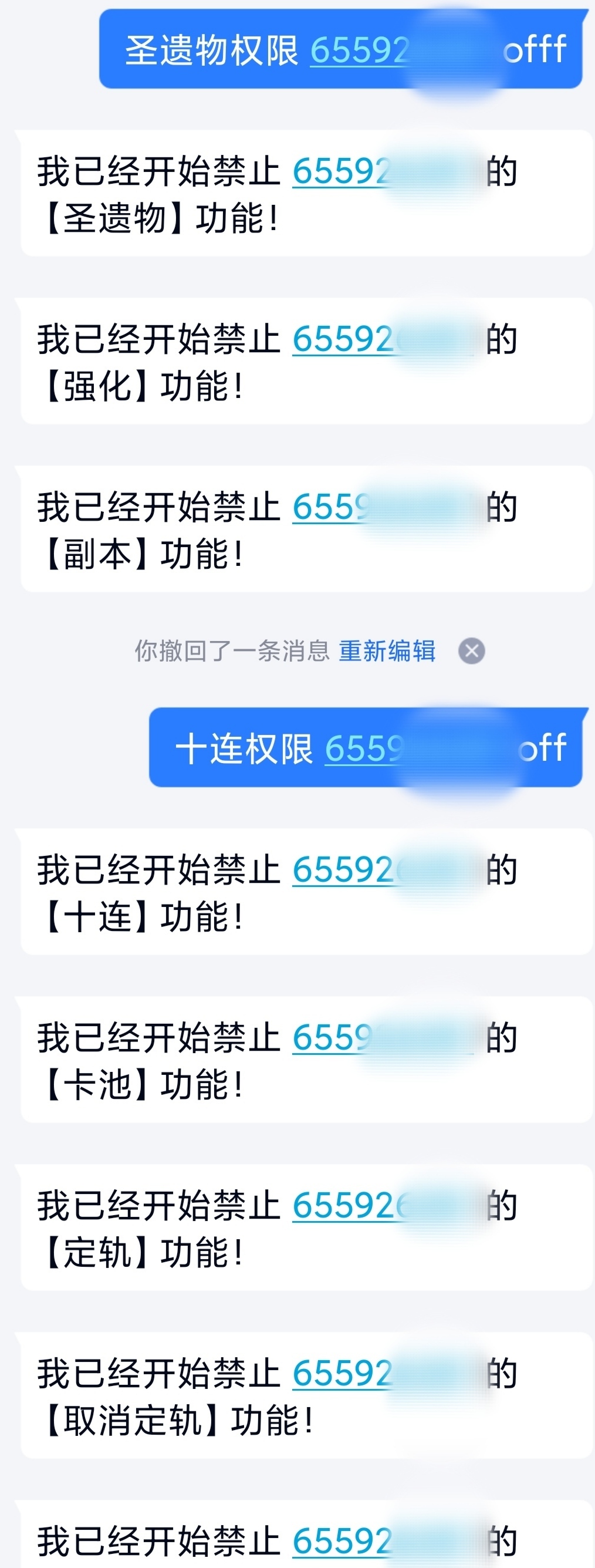Click 重新编辑 to re-edit recalled message
The height and width of the screenshot is (1568, 595).
[x=386, y=651]
